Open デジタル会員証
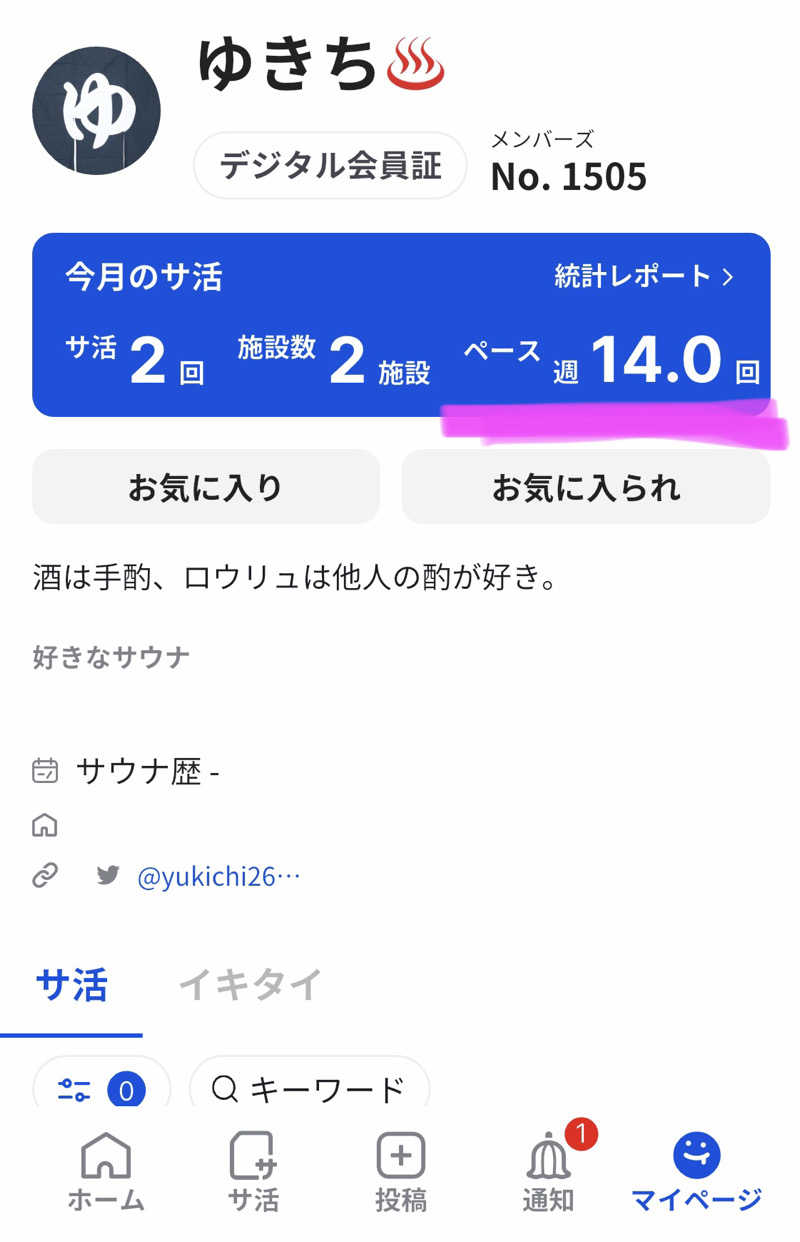800x1242 pixels. pyautogui.click(x=330, y=166)
